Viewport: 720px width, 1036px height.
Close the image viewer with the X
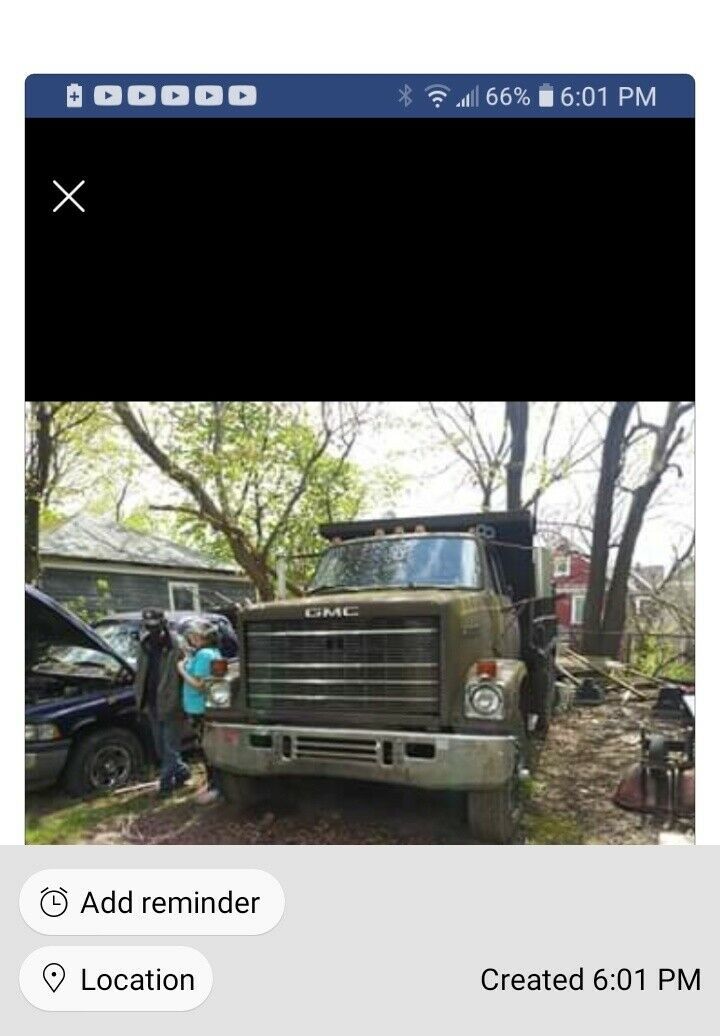coord(69,196)
